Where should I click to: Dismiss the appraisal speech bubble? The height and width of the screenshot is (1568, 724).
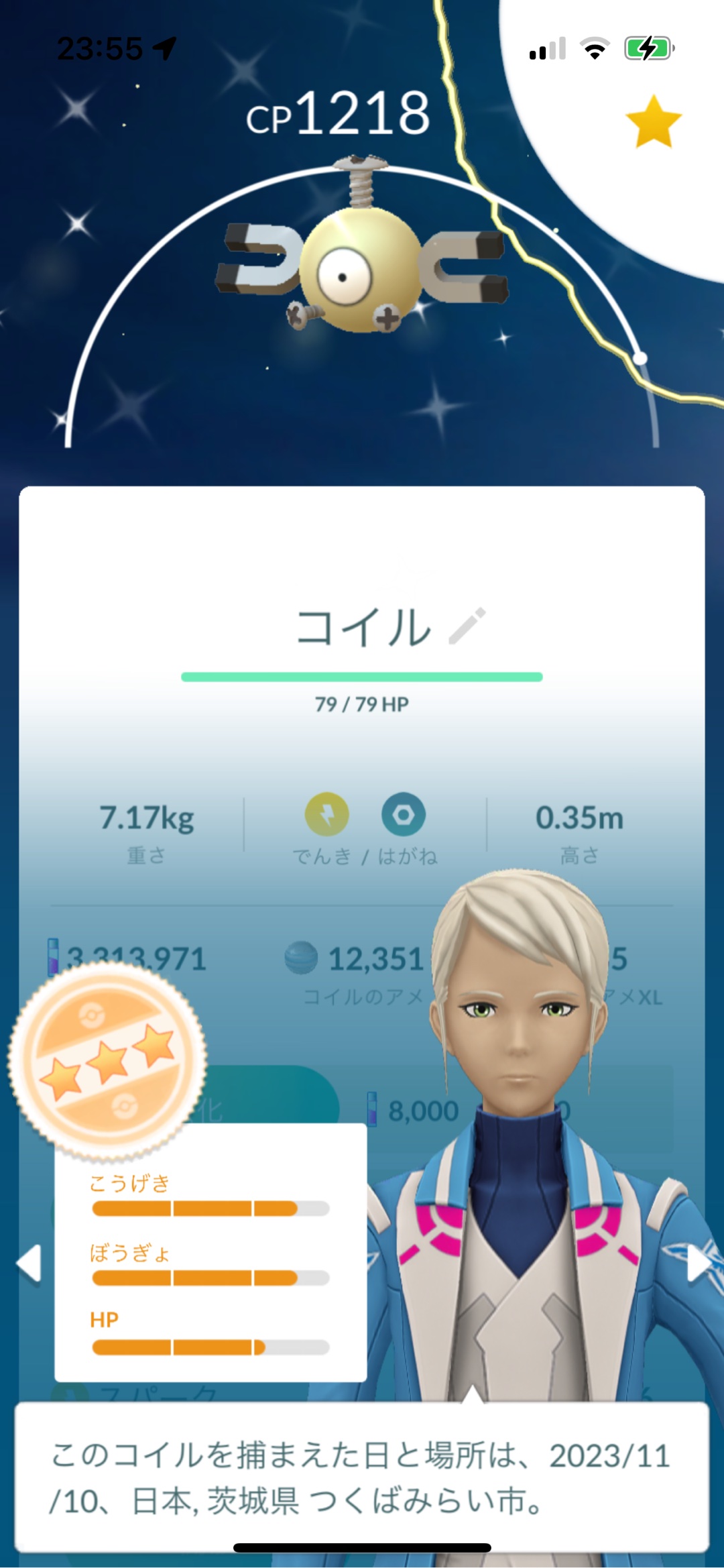point(362,1478)
